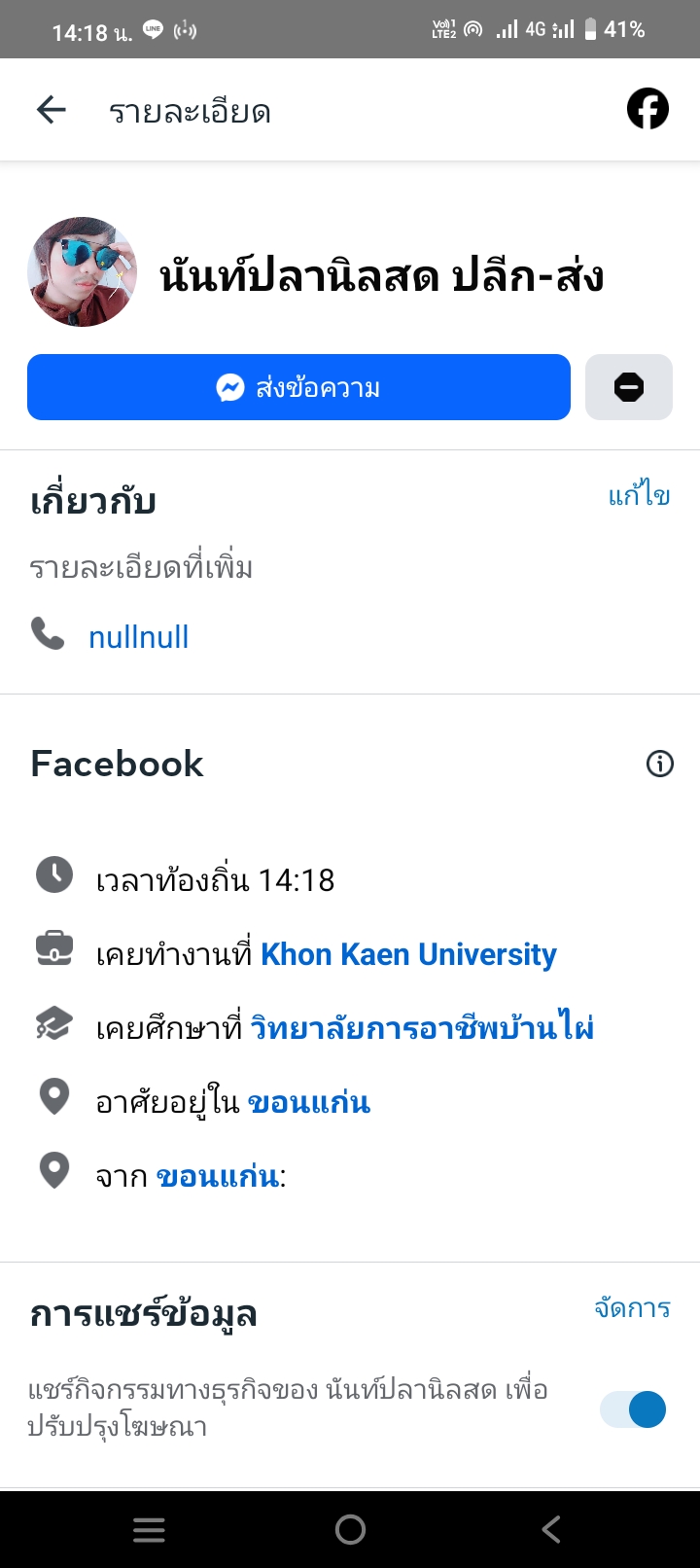The image size is (700, 1568).
Task: Toggle the business activity sharing switch
Action: tap(634, 1408)
